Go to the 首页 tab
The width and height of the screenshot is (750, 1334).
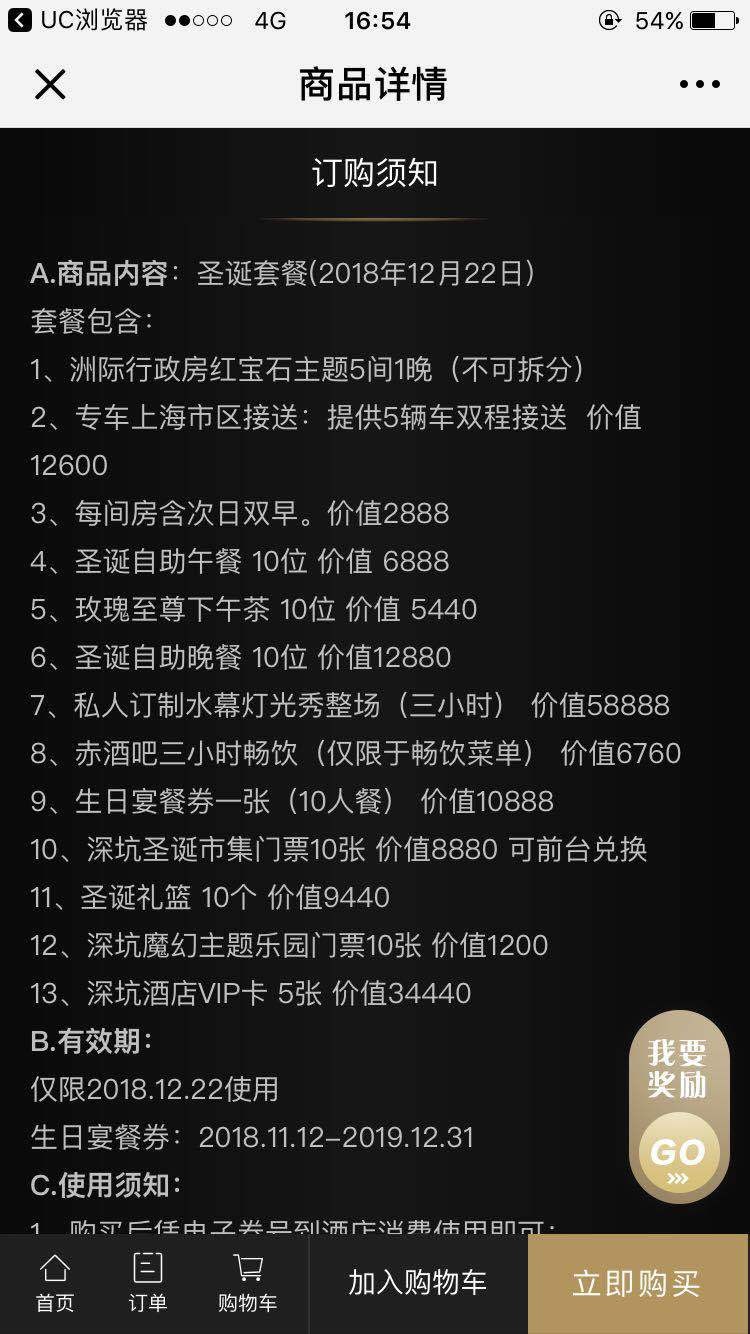click(x=55, y=1284)
